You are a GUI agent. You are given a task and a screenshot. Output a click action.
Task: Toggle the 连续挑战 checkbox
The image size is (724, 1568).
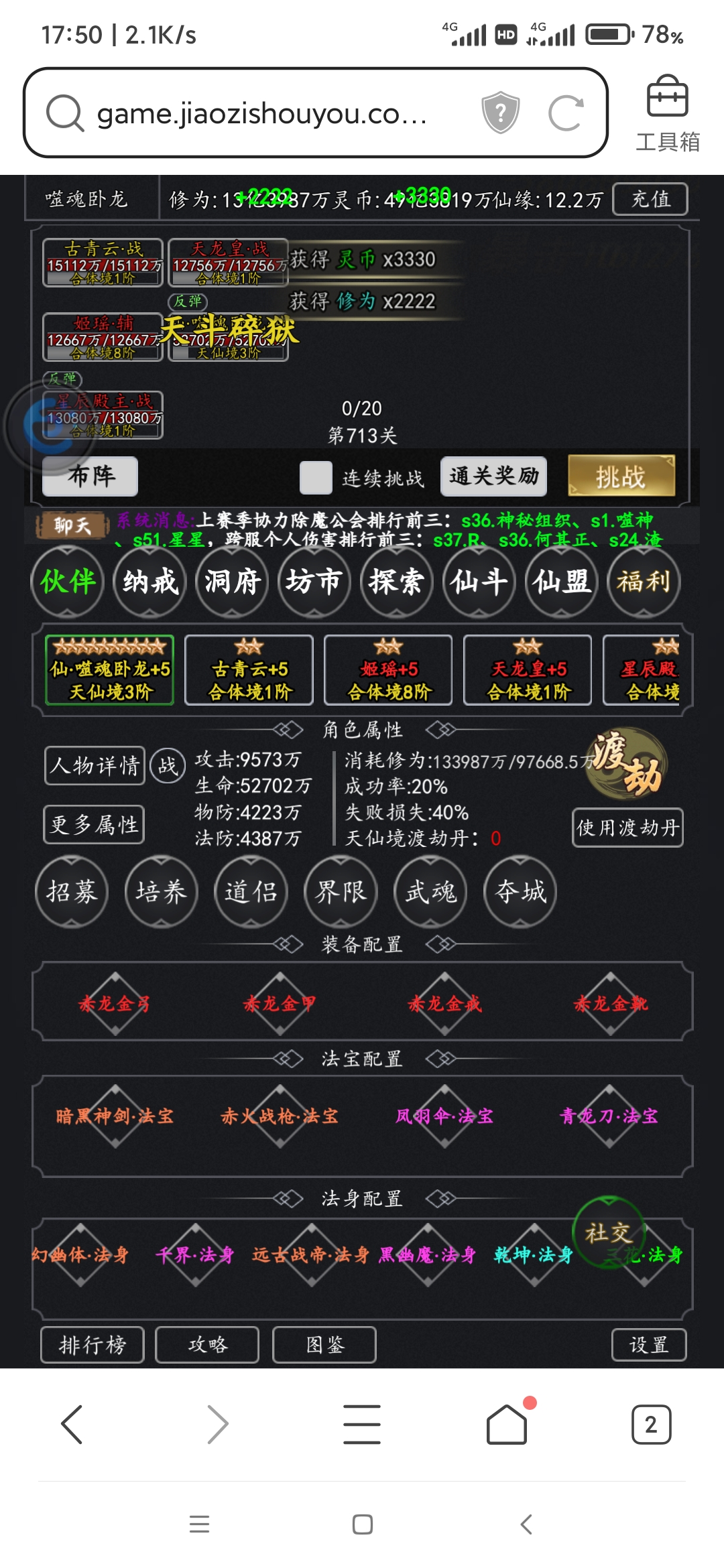pyautogui.click(x=316, y=477)
